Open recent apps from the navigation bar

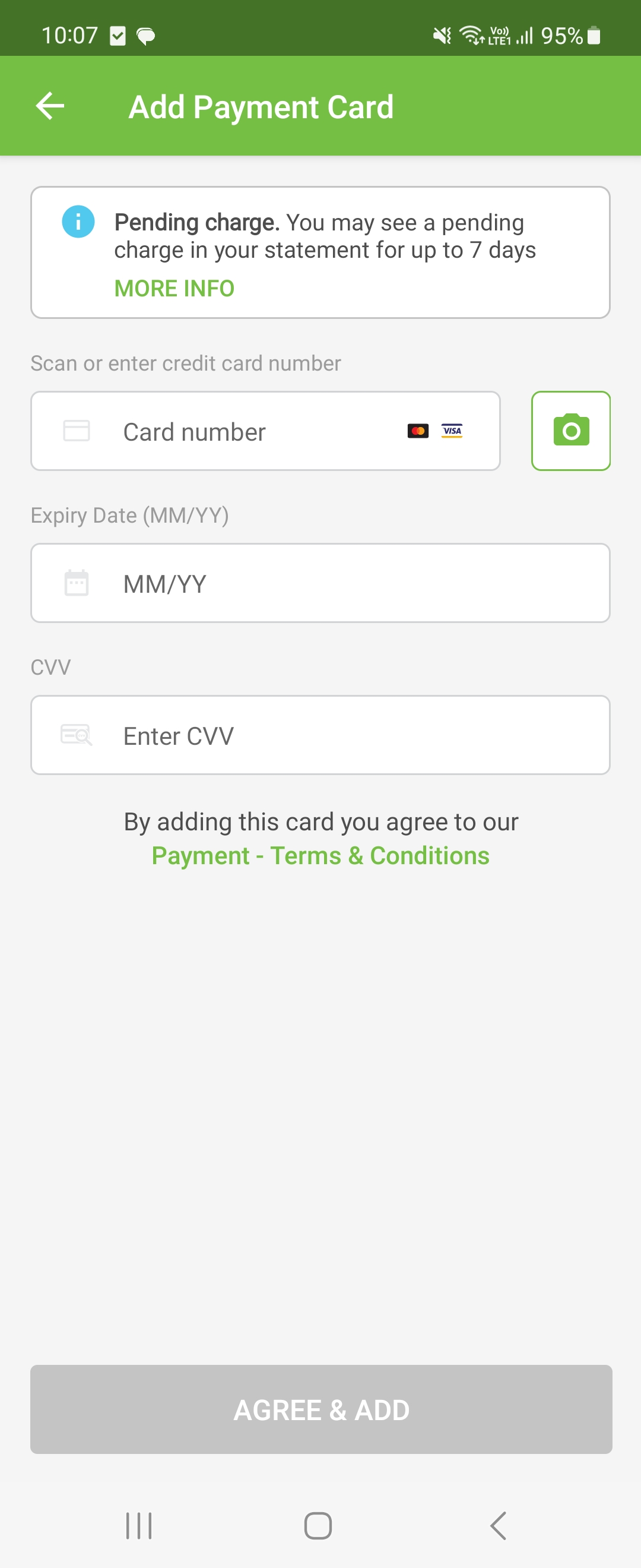coord(139,1525)
